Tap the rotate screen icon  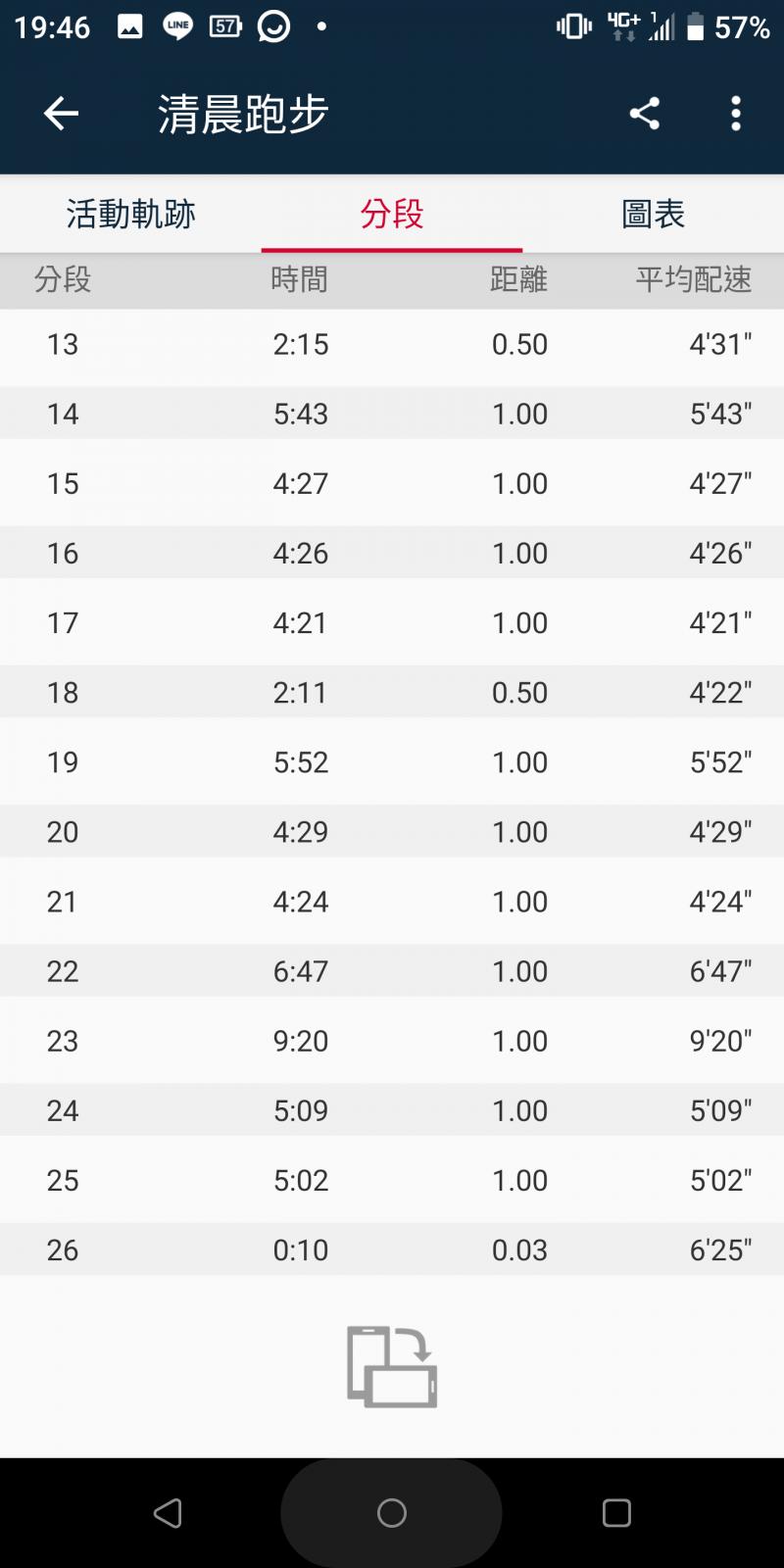pyautogui.click(x=392, y=1366)
